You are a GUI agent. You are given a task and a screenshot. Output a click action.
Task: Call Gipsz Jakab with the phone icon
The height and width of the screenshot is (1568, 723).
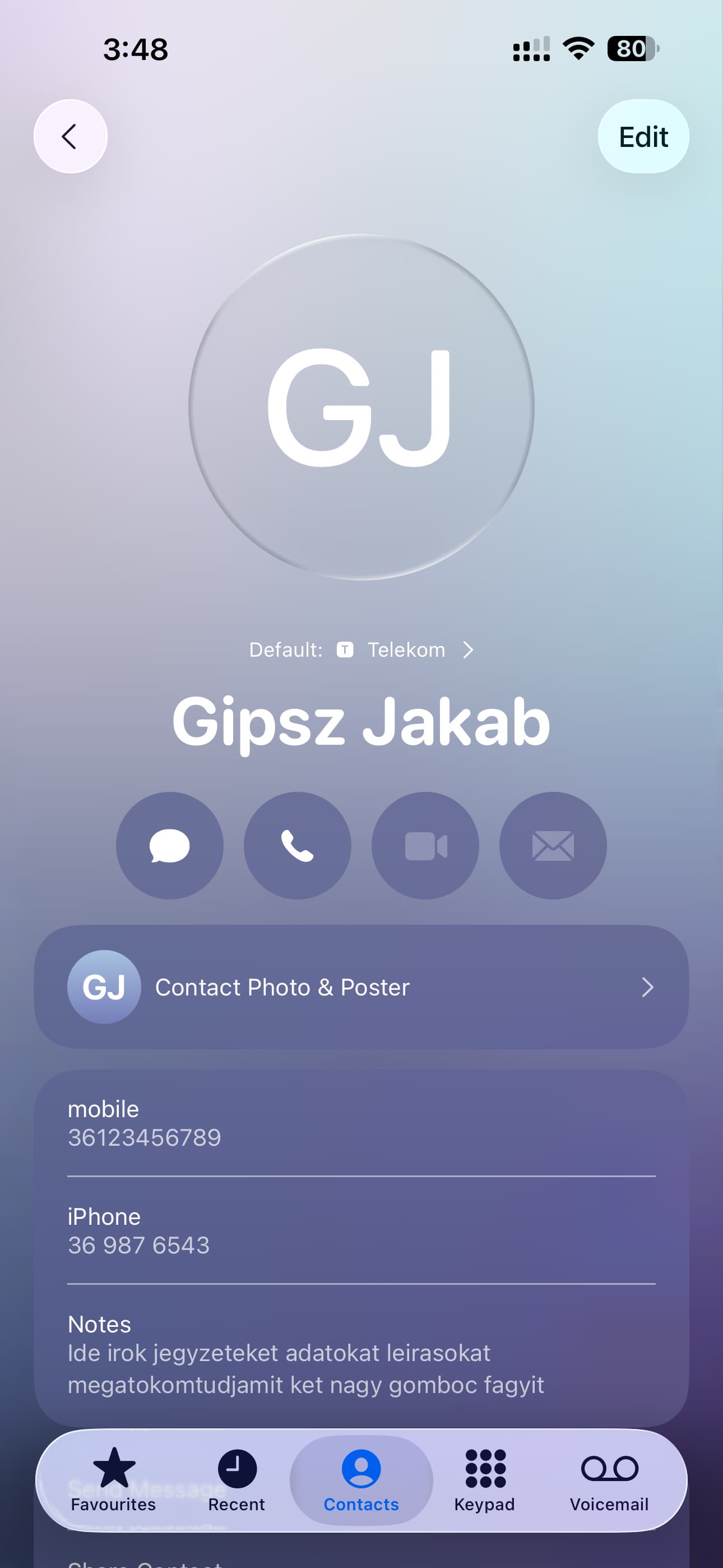tap(297, 846)
